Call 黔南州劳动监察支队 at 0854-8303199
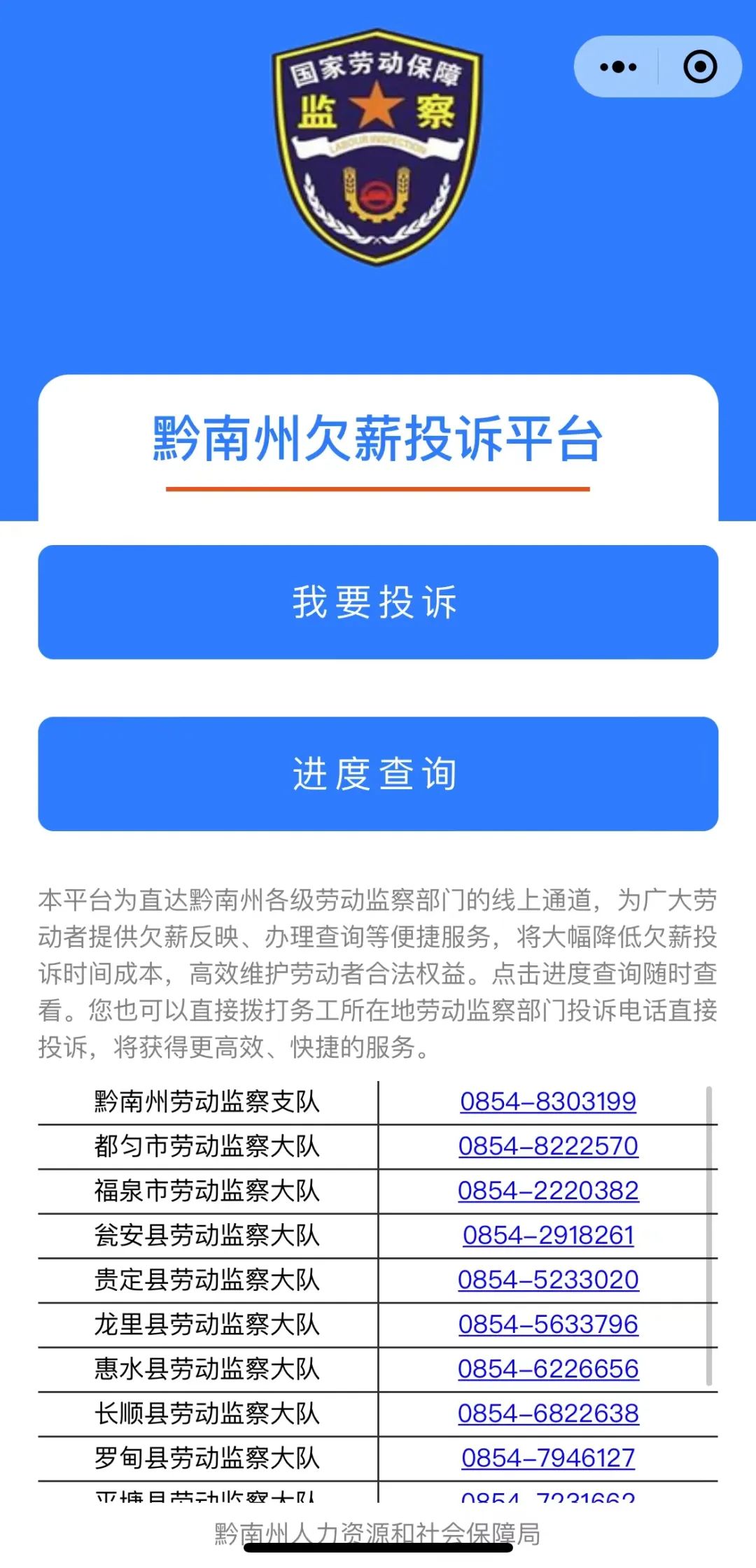Screen dimensions: 756x1568 click(548, 1101)
